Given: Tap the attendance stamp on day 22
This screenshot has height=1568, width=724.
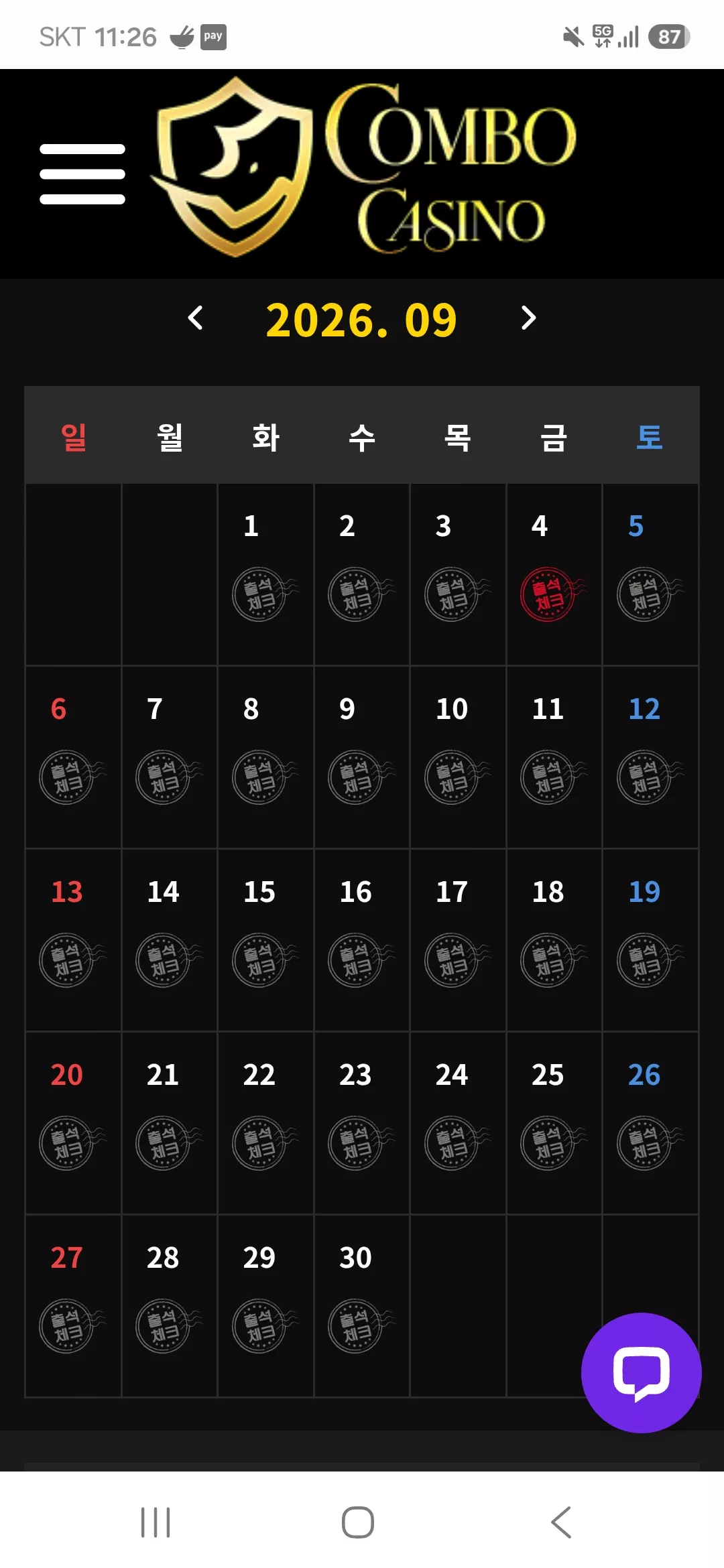Looking at the screenshot, I should click(264, 1142).
